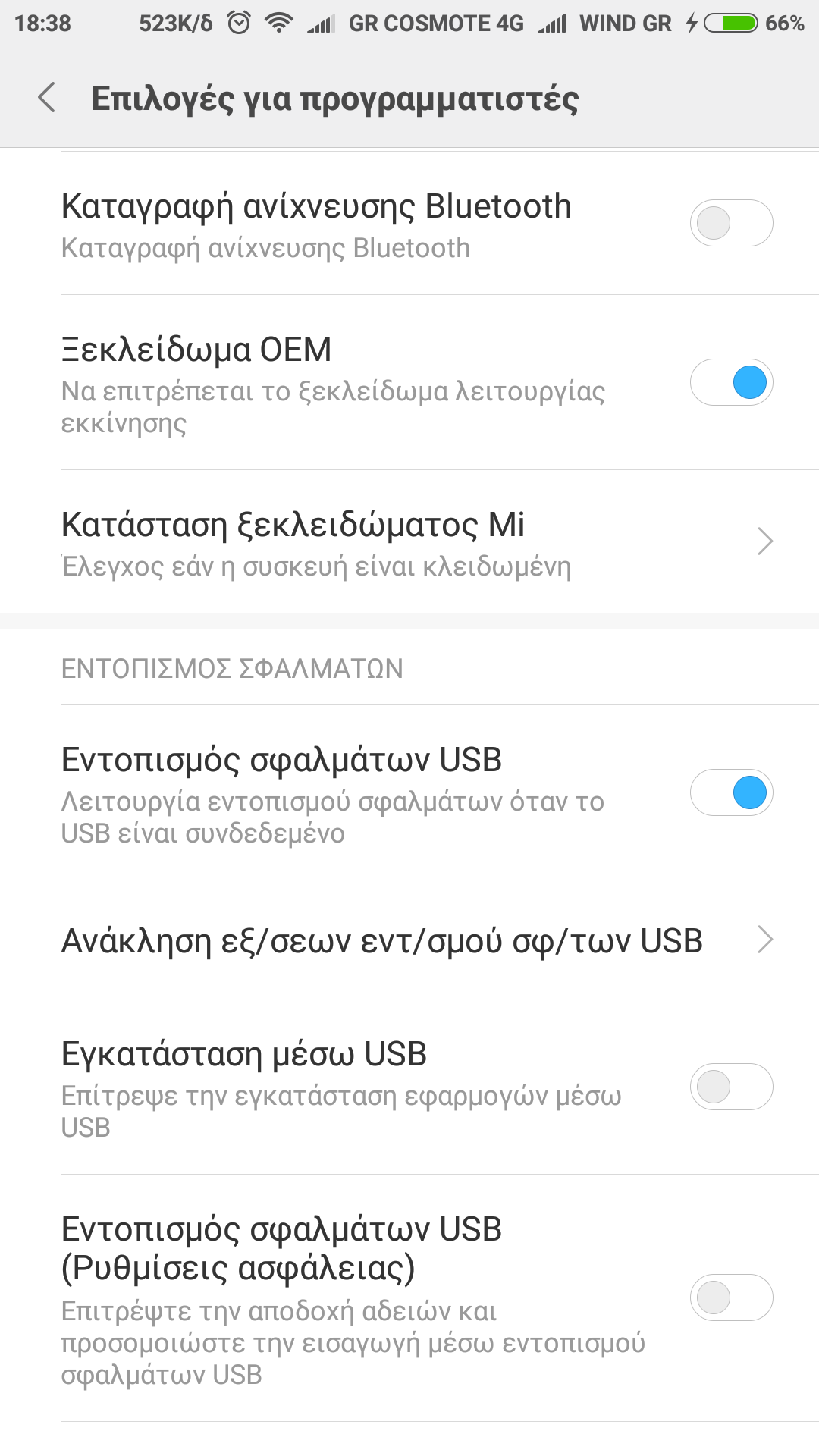
Task: Go back from Επιλογές για προγραμματιστές
Action: (x=47, y=99)
